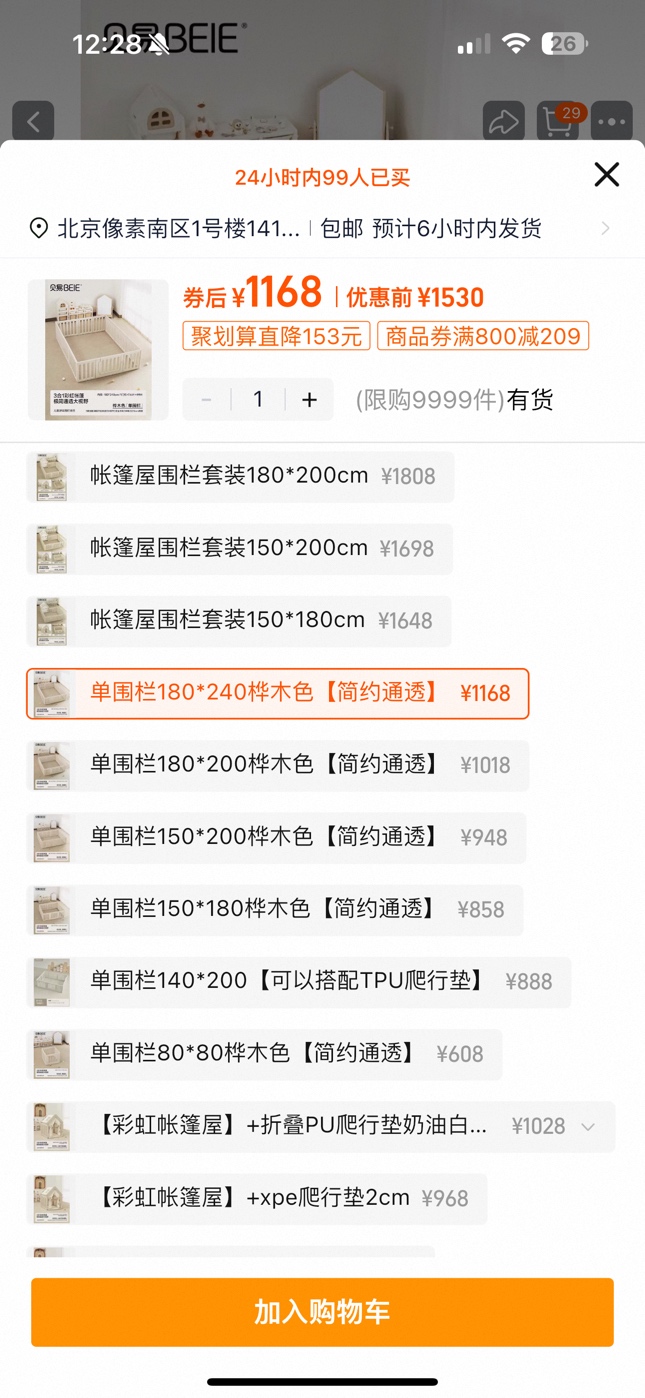Screen dimensions: 645x1398
Task: Pick 单围栏180*200桦木色 option
Action: coord(277,765)
